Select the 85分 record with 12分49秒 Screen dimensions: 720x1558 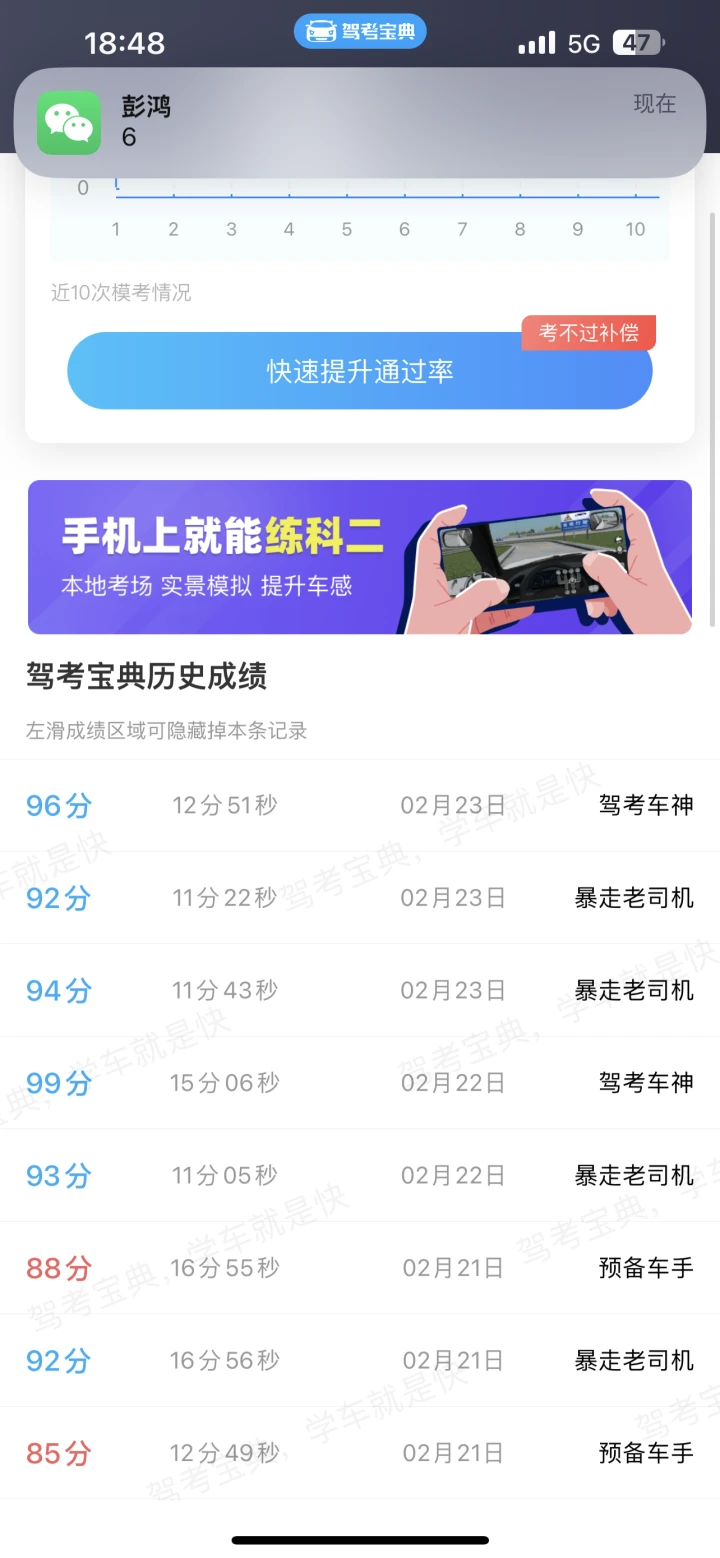pos(360,1453)
